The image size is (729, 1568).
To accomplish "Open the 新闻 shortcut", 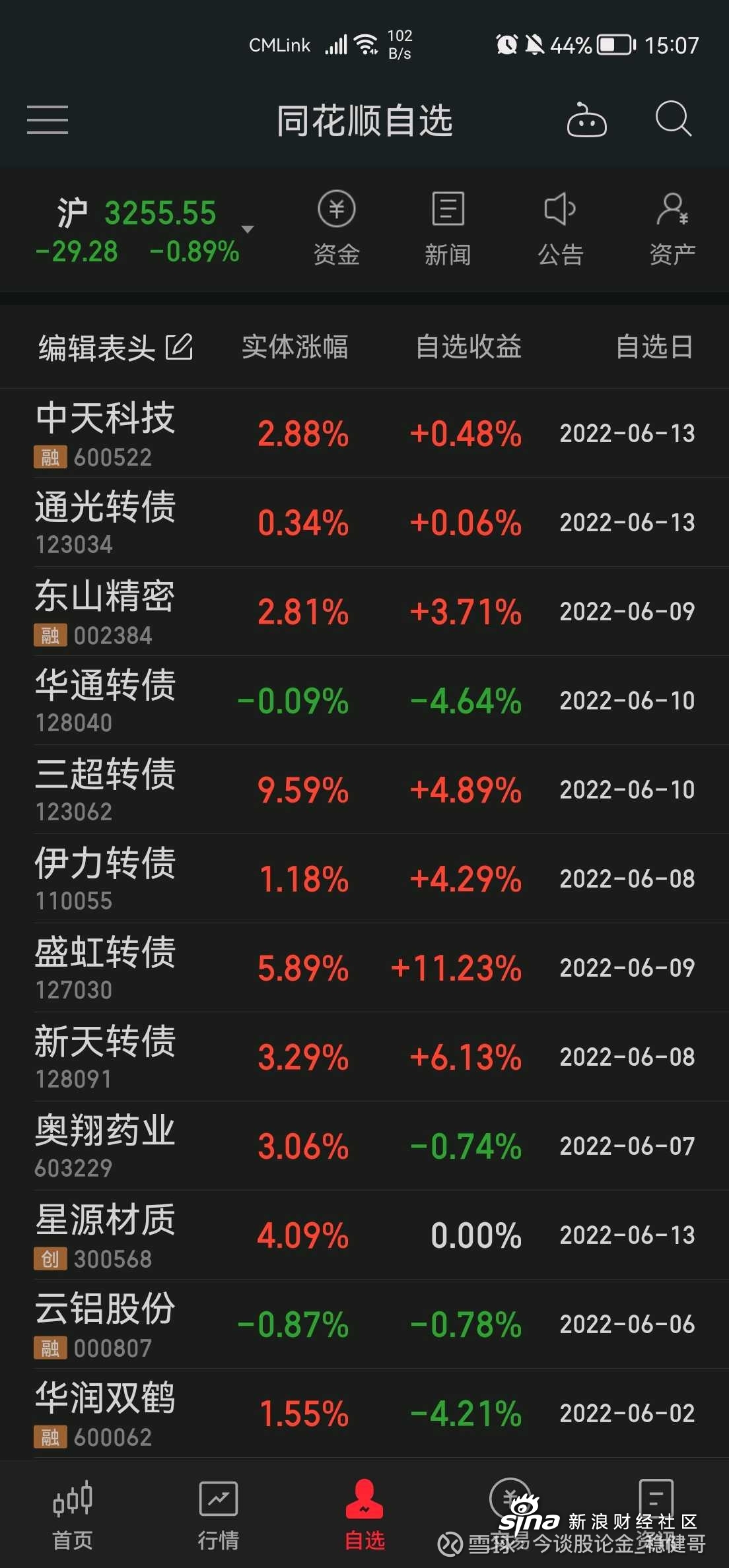I will point(448,228).
